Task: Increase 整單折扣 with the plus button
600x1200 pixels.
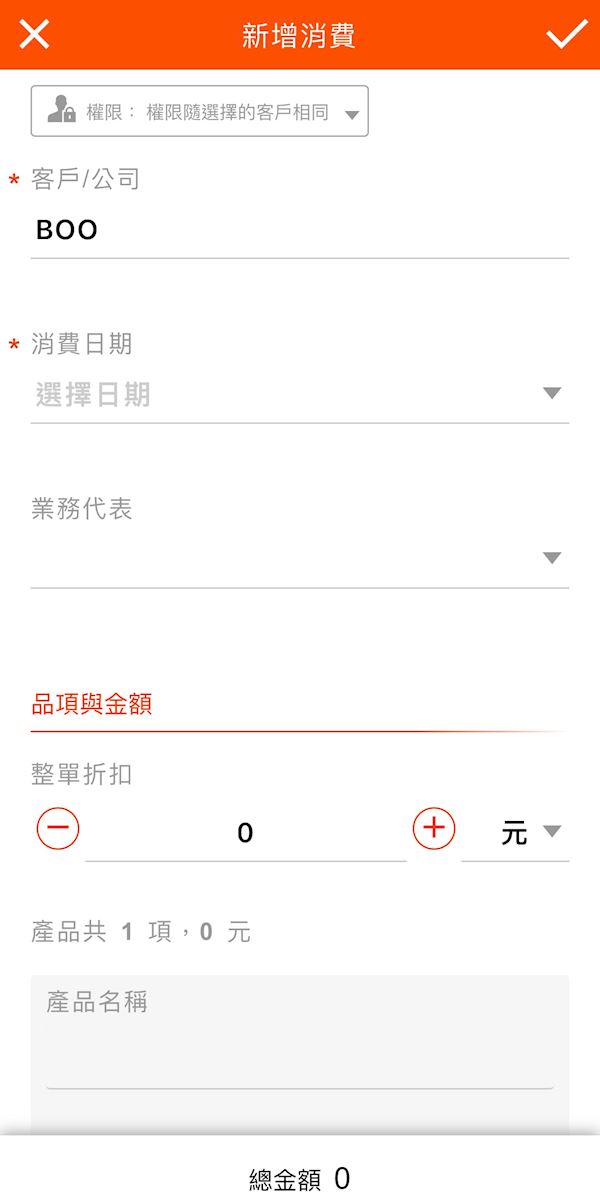Action: tap(434, 829)
